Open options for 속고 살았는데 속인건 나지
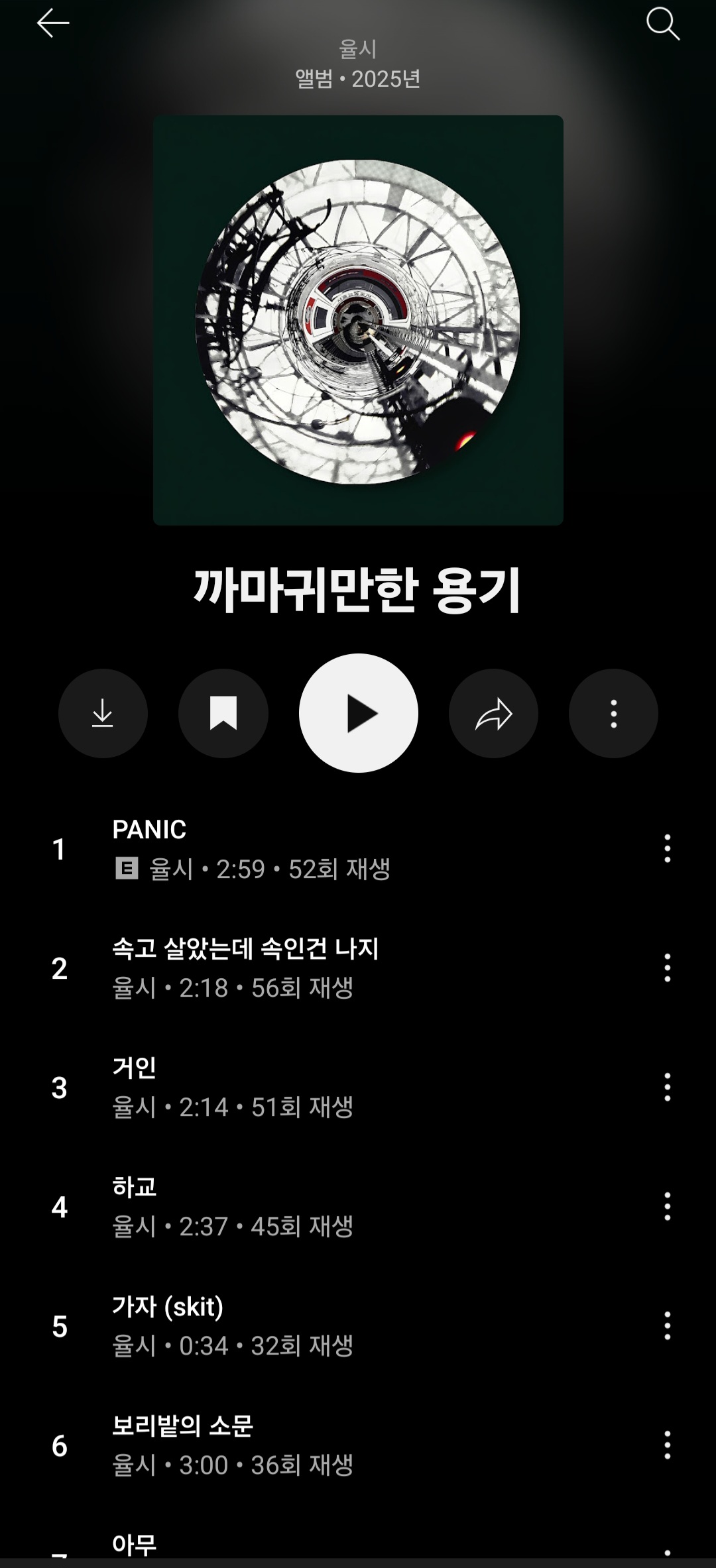Image resolution: width=716 pixels, height=1568 pixels. coord(667,968)
